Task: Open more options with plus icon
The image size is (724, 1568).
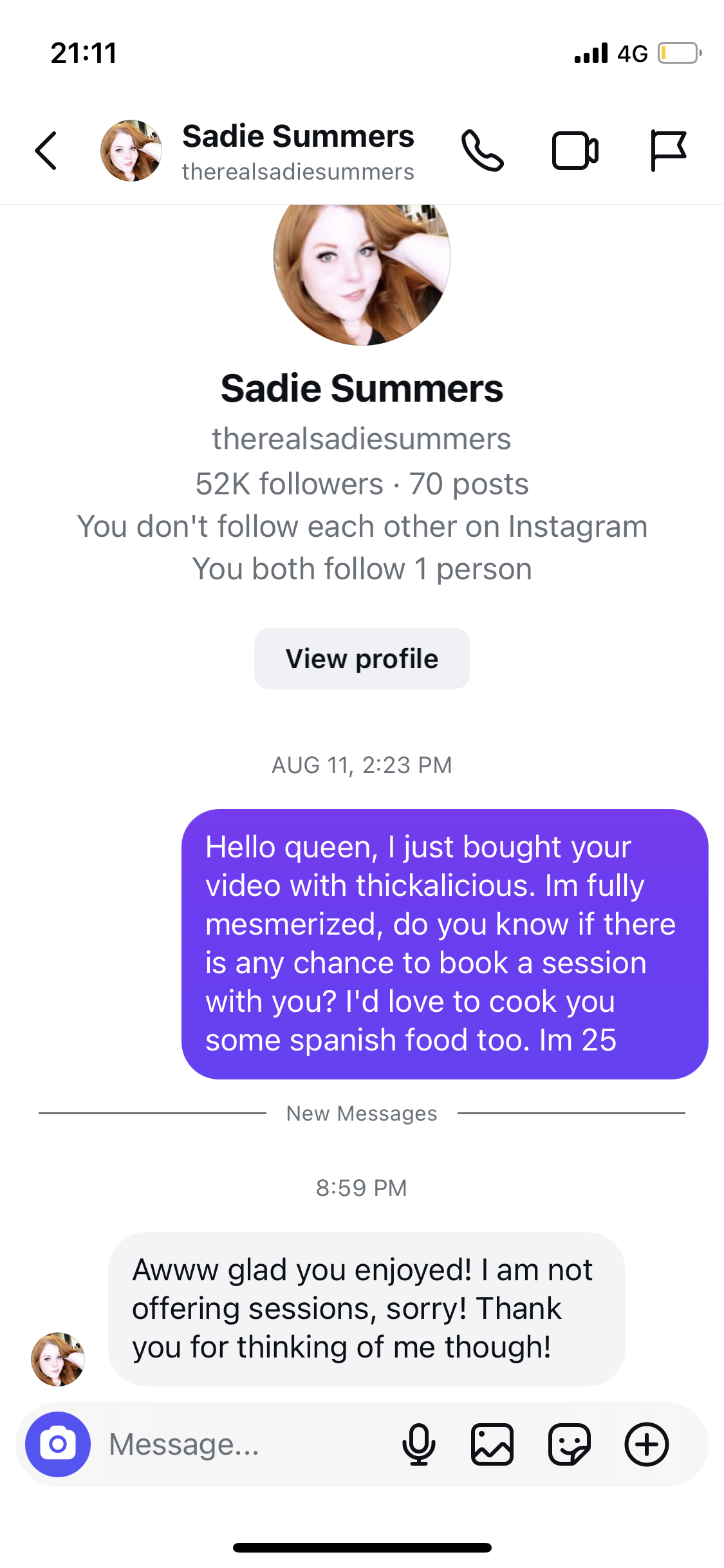Action: tap(646, 1444)
